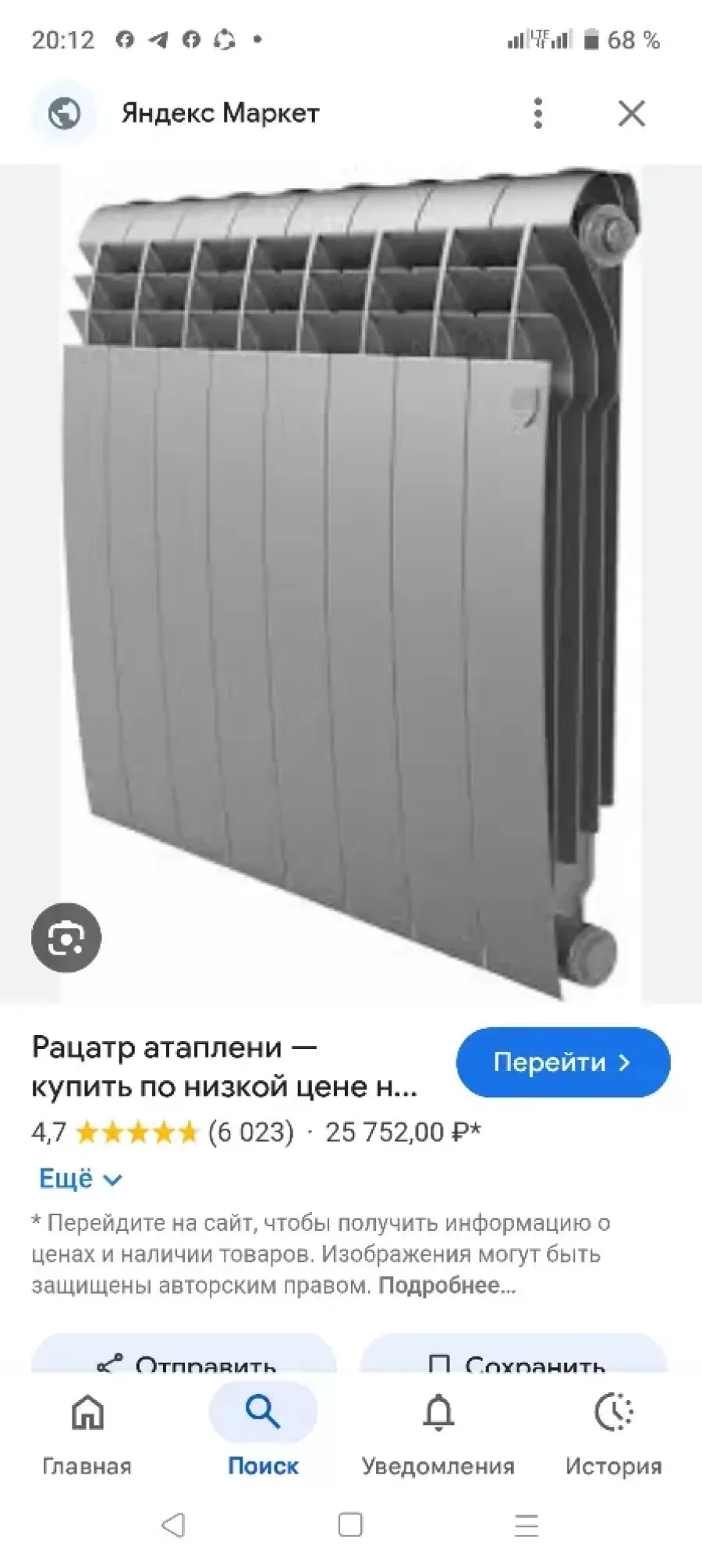The width and height of the screenshot is (702, 1568).
Task: Go to the История tab
Action: [x=613, y=1432]
